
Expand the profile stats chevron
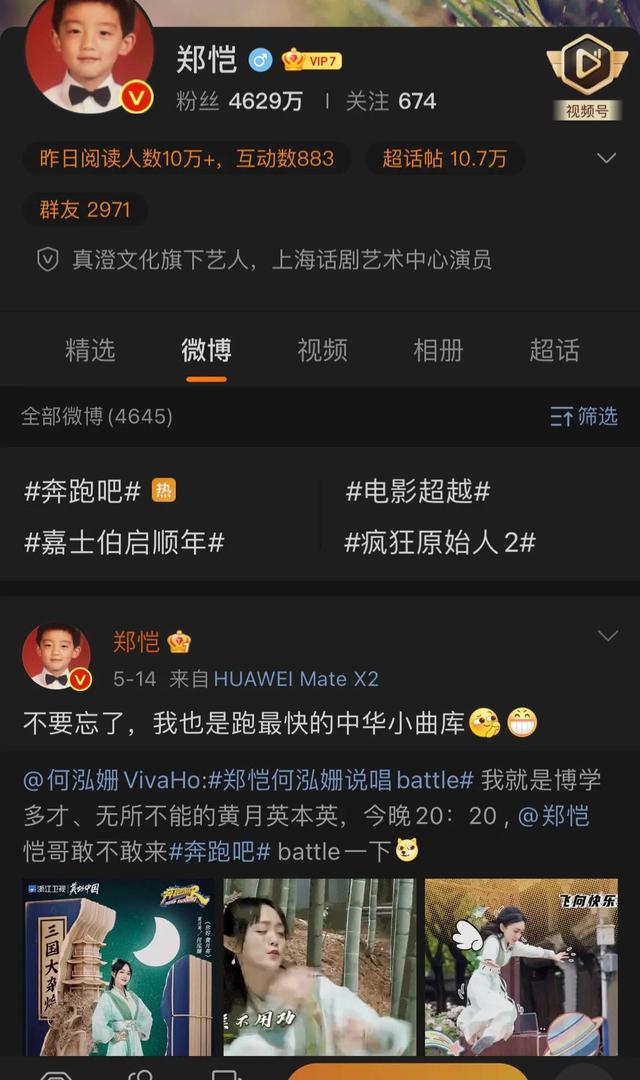point(606,158)
